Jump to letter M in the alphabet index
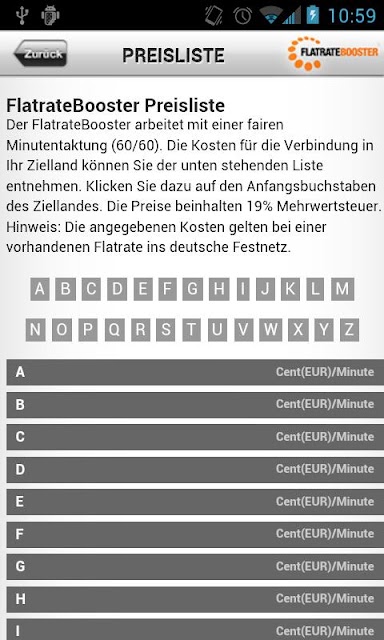 coord(342,289)
